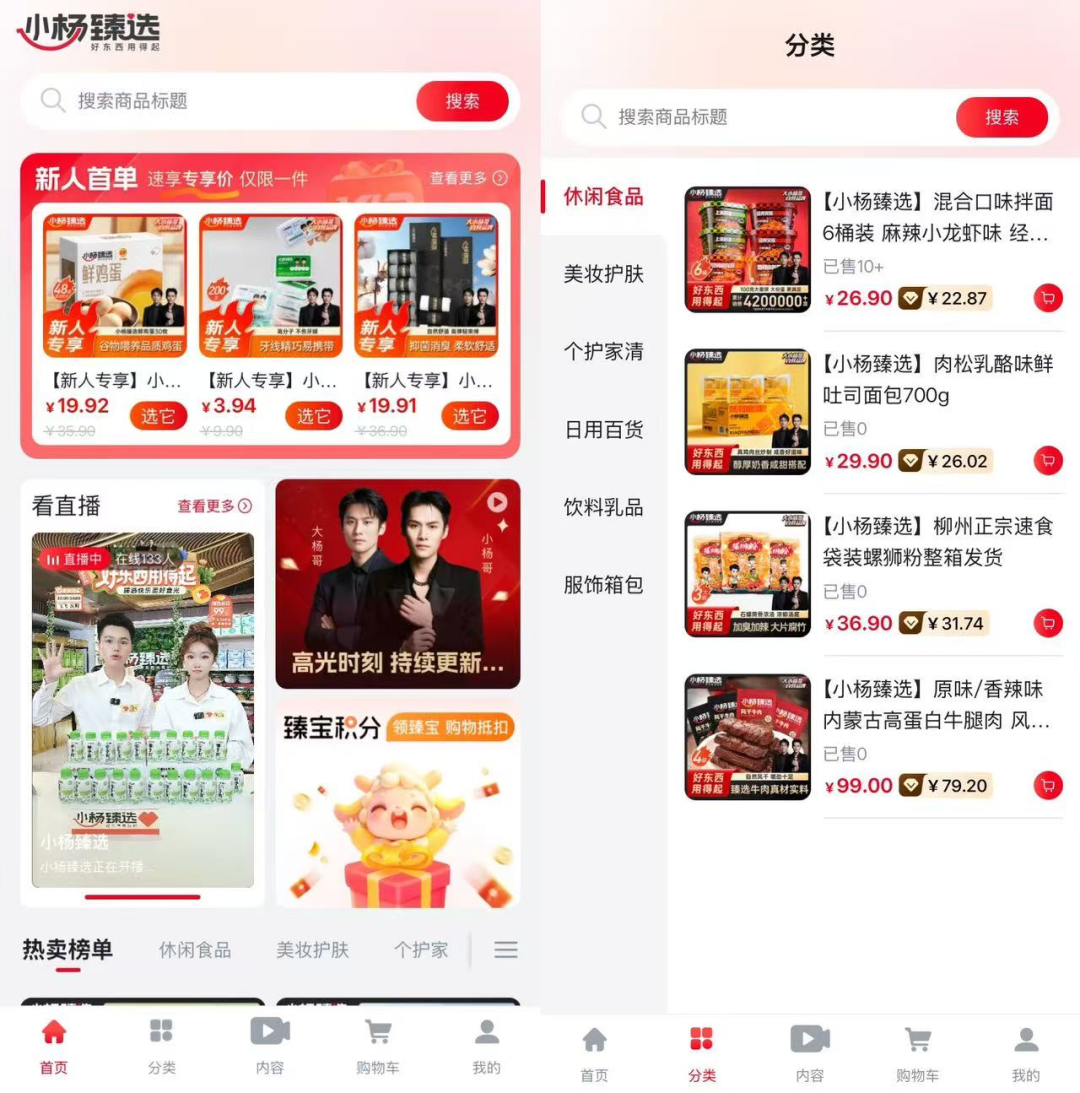Tap 搜索 button on the 分类 page
The height and width of the screenshot is (1093, 1080).
coord(1001,117)
